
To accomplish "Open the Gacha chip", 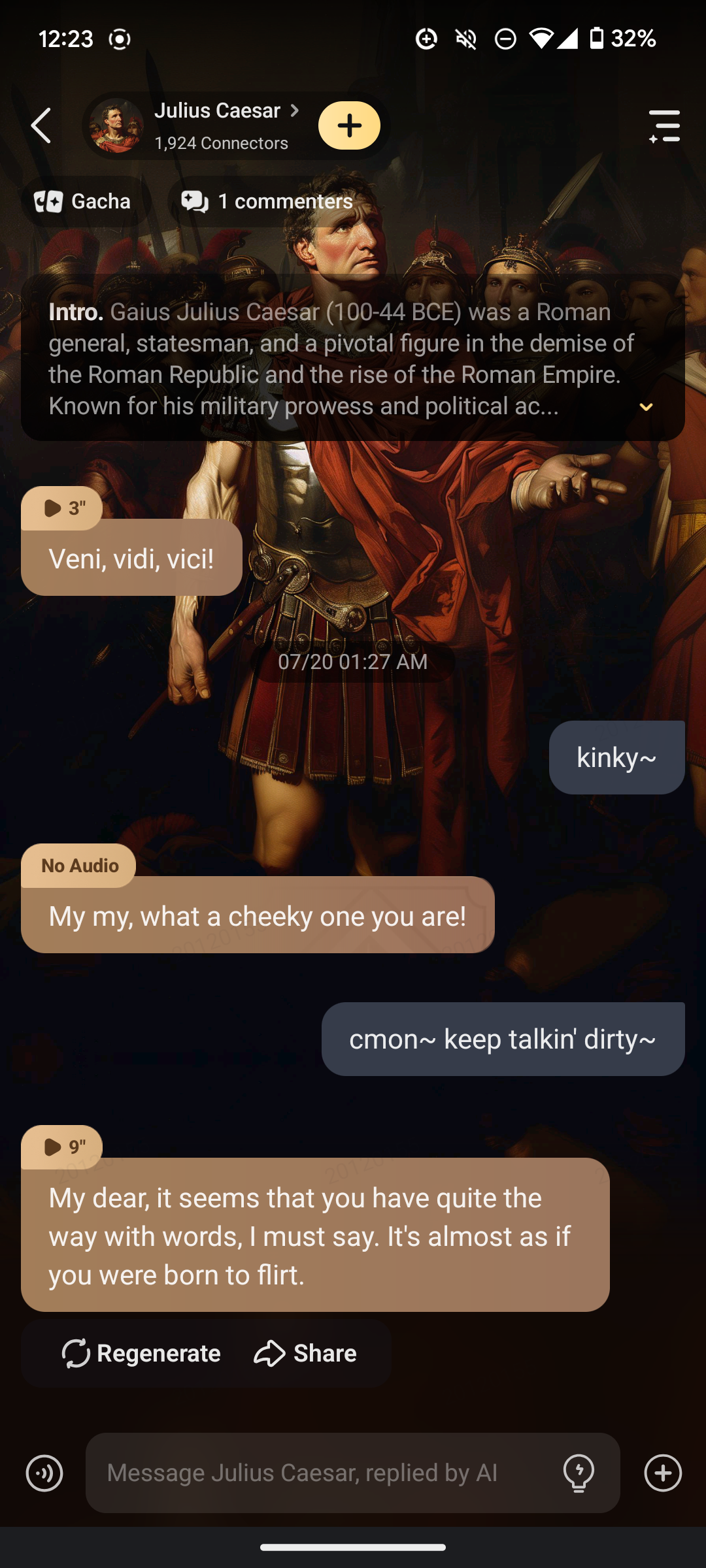I will [84, 201].
